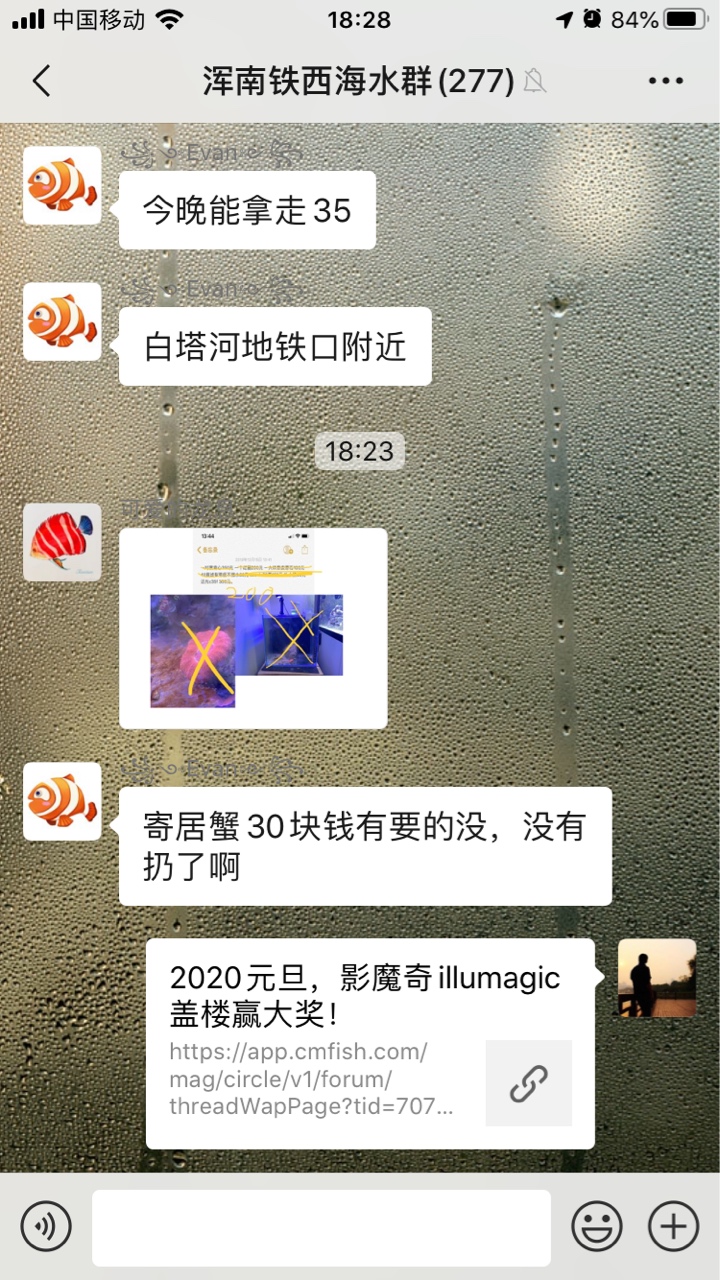Screen dimensions: 720x1280
Task: Switch to voice message input
Action: click(46, 1226)
